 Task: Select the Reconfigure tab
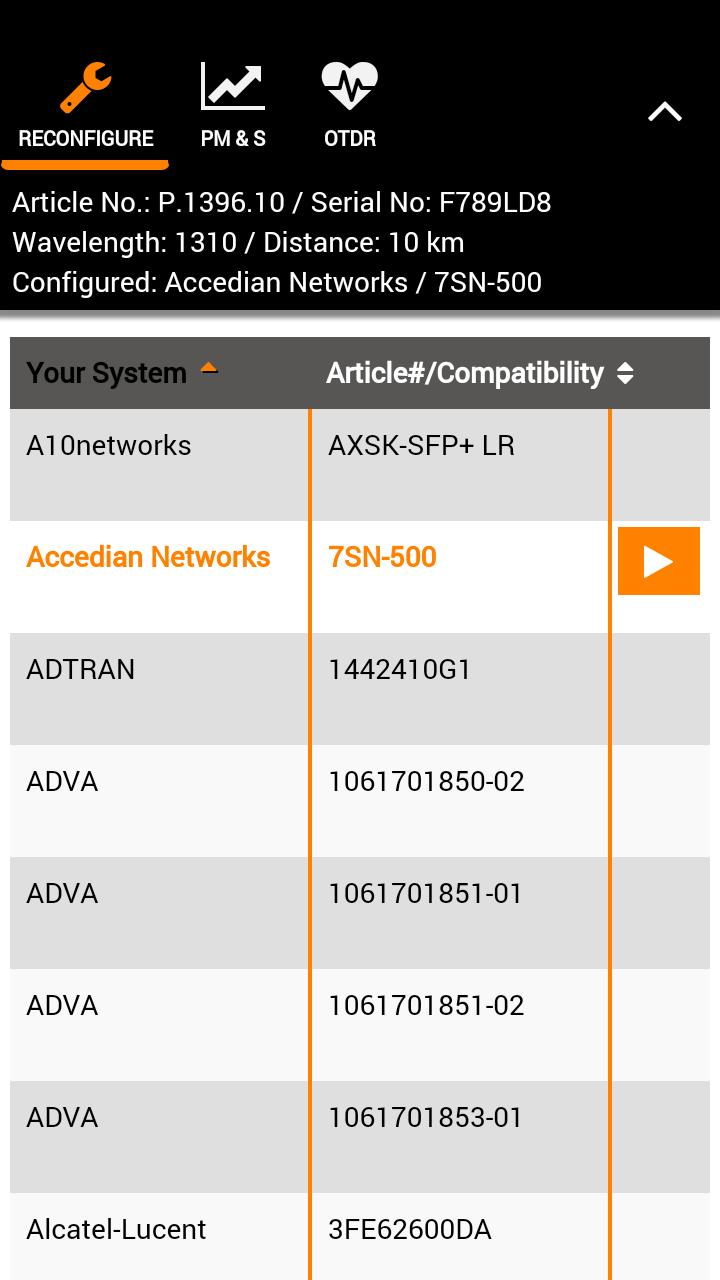click(86, 106)
